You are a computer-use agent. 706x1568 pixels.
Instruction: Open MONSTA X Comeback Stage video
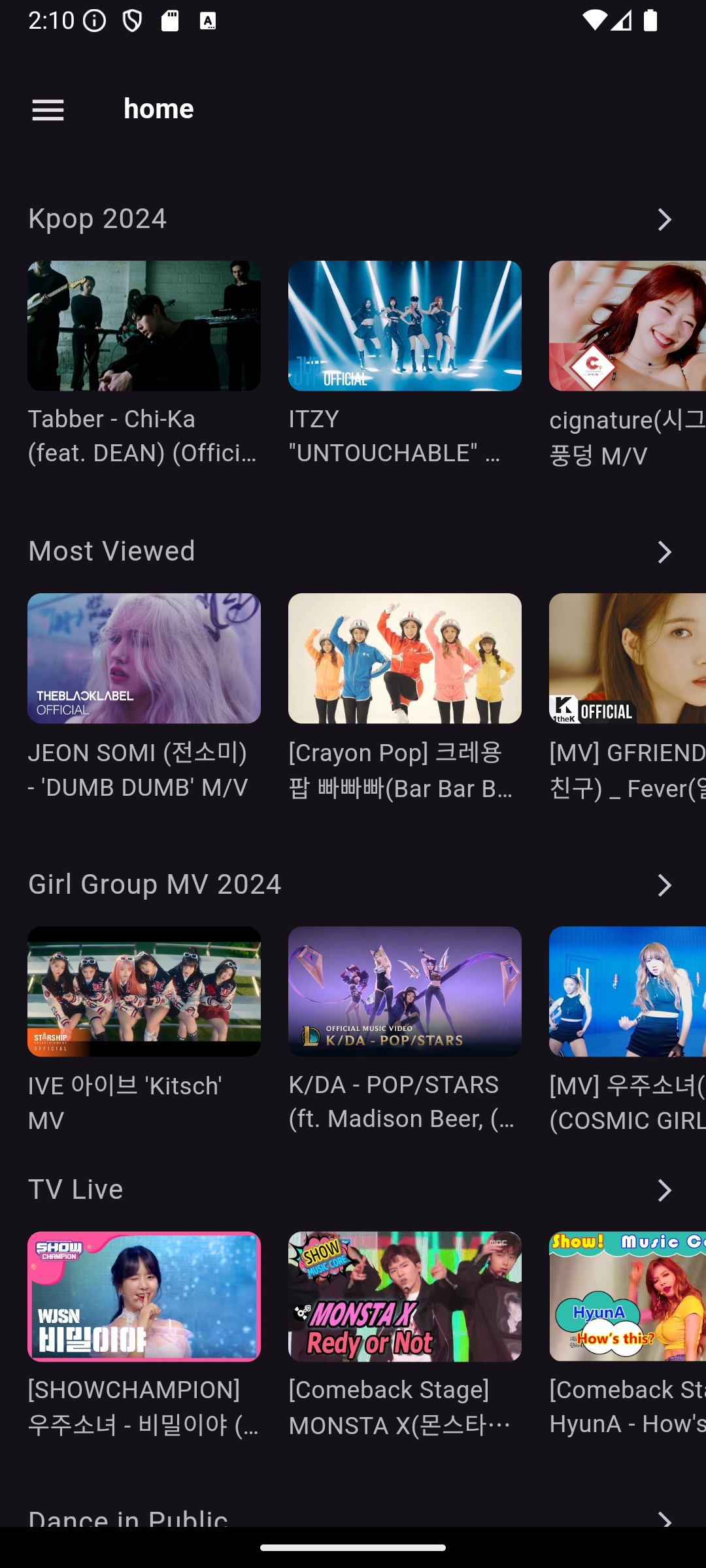click(405, 1297)
